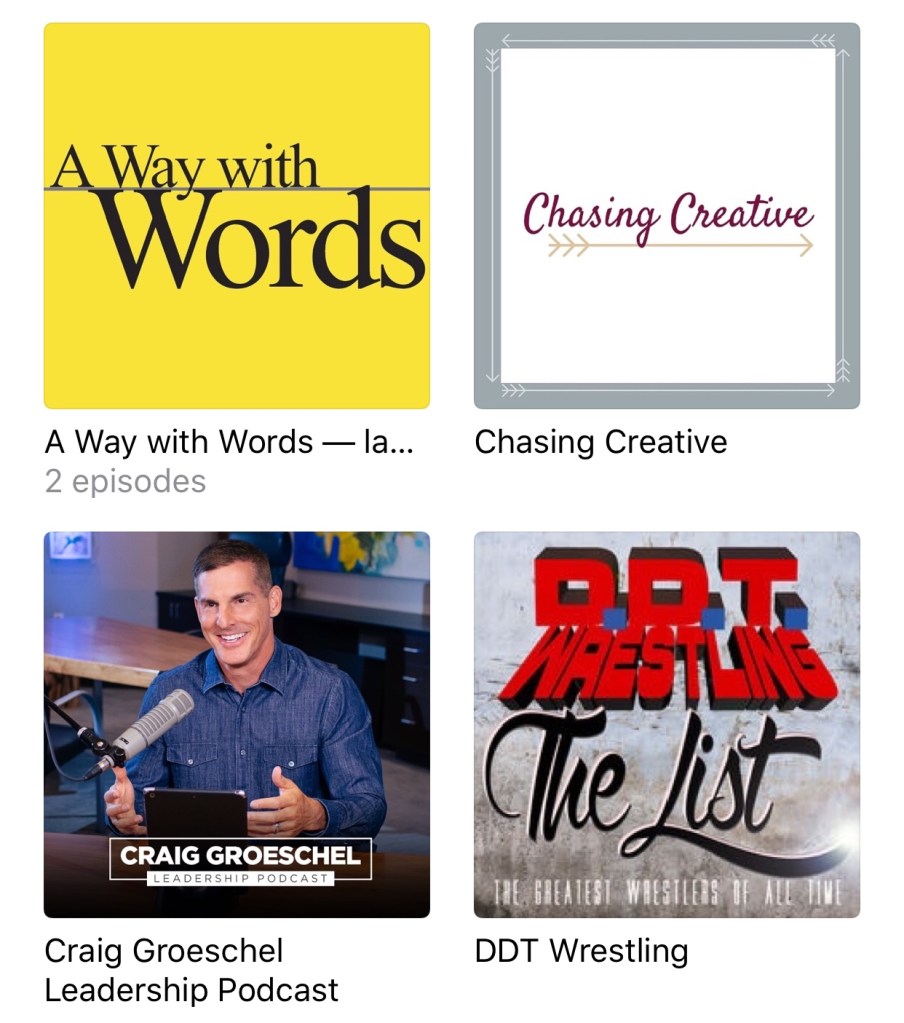Open the A Way with Words podcast
Screen dimensions: 904x1023
tap(237, 216)
